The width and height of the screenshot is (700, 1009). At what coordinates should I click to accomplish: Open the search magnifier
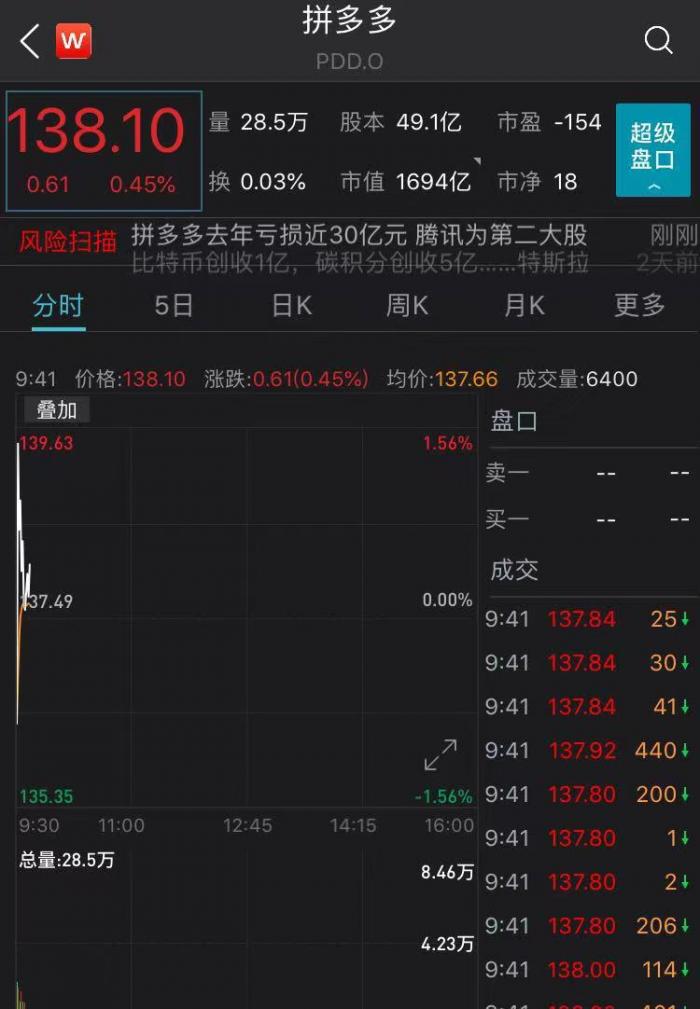[x=658, y=41]
